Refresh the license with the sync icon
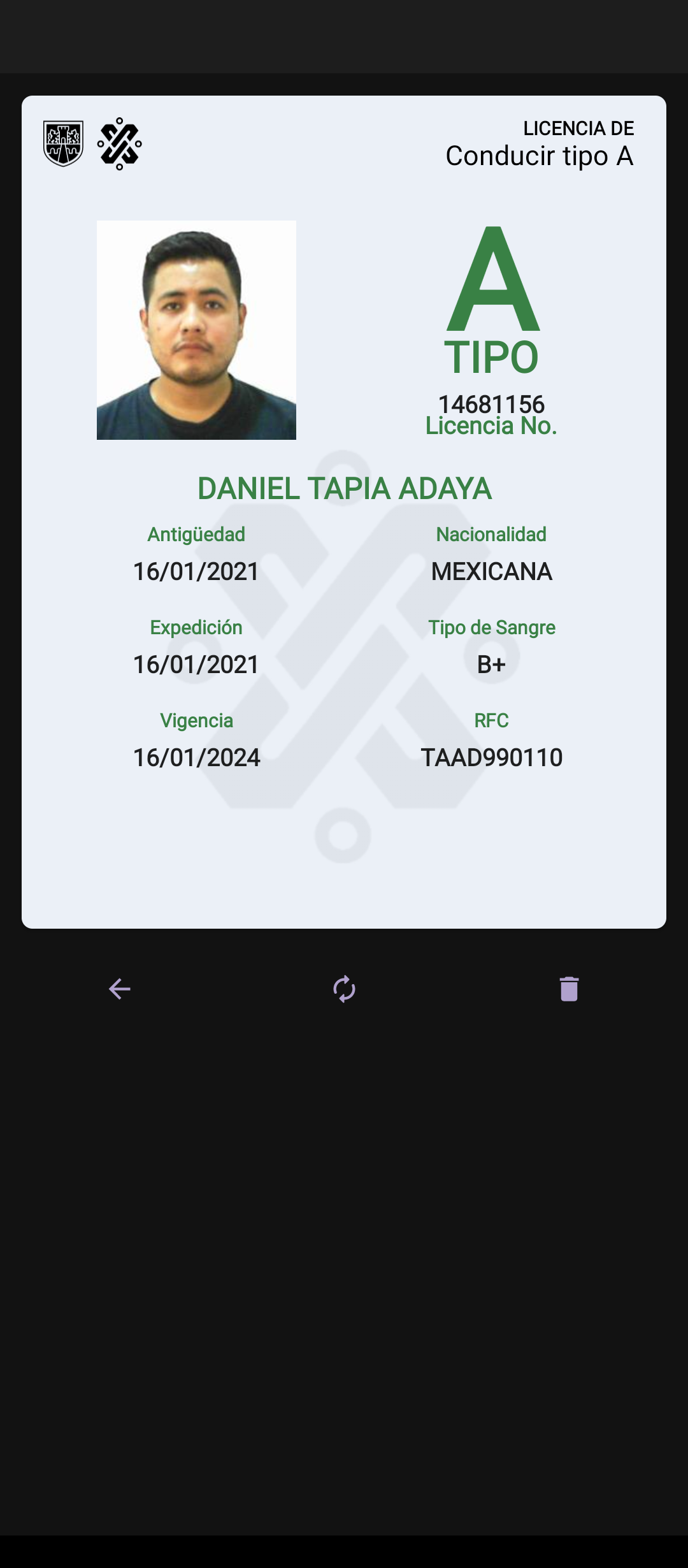688x1568 pixels. (344, 989)
